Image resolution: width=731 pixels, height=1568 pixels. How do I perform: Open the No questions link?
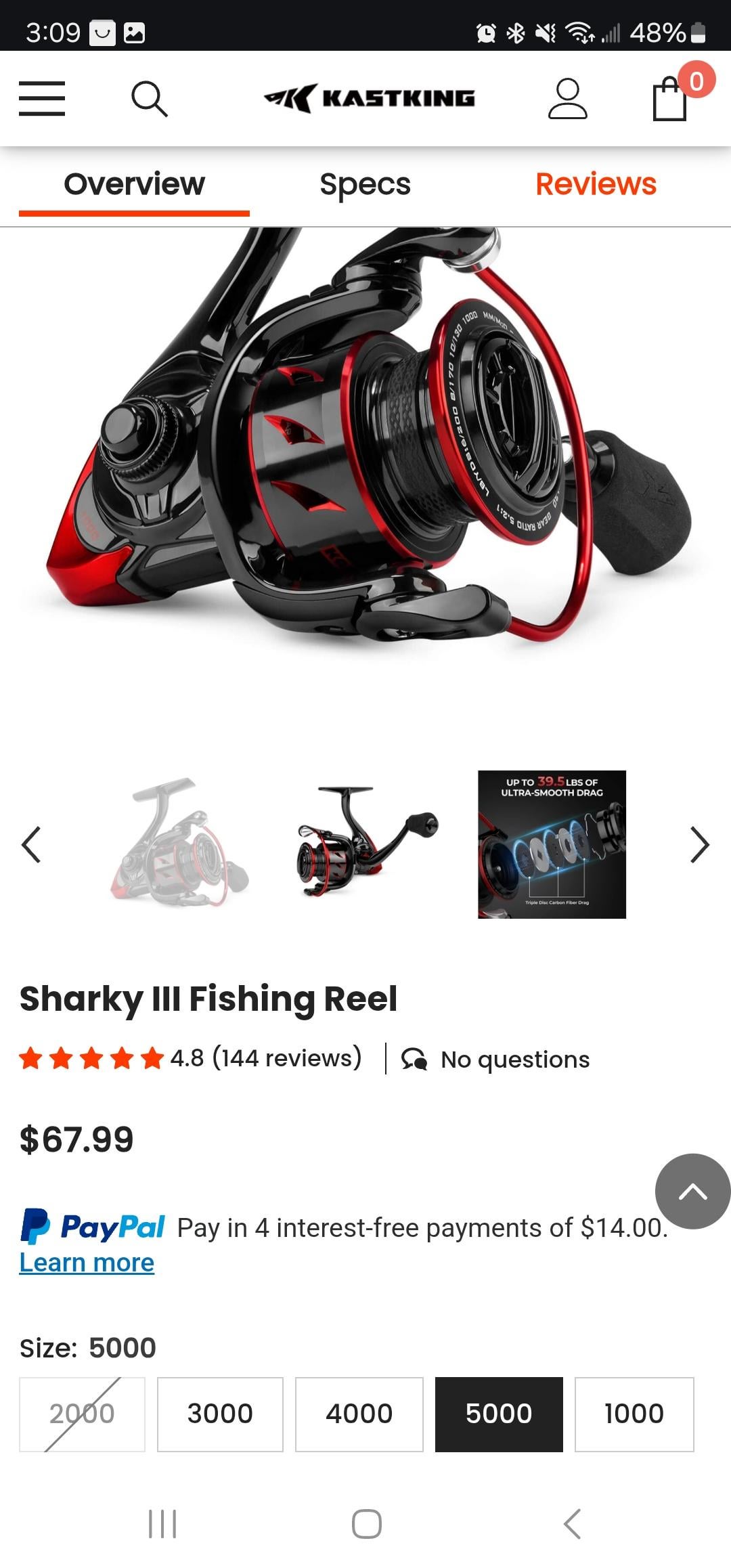514,1060
